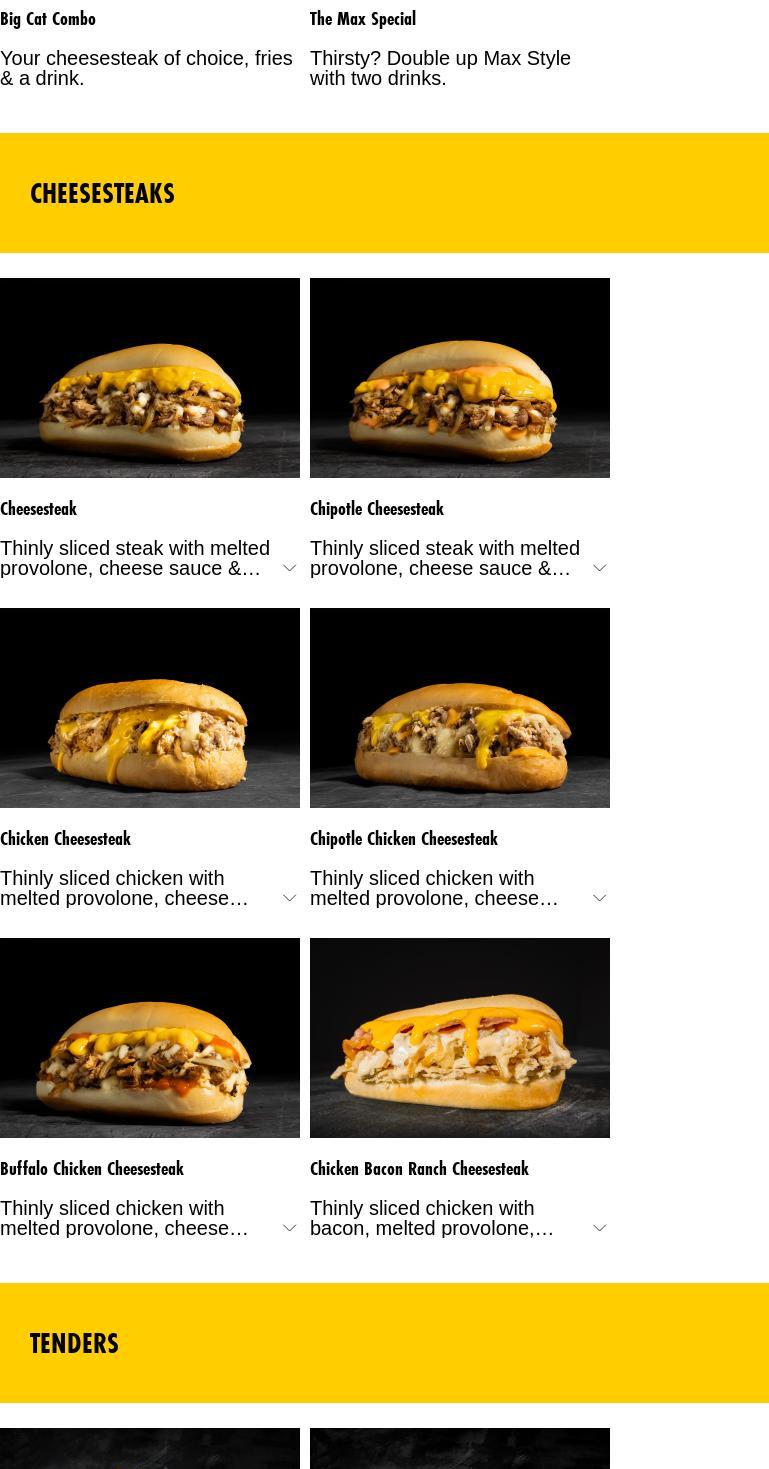Expand the Chipotle Cheesesteak description
The height and width of the screenshot is (1469, 769).
(600, 568)
